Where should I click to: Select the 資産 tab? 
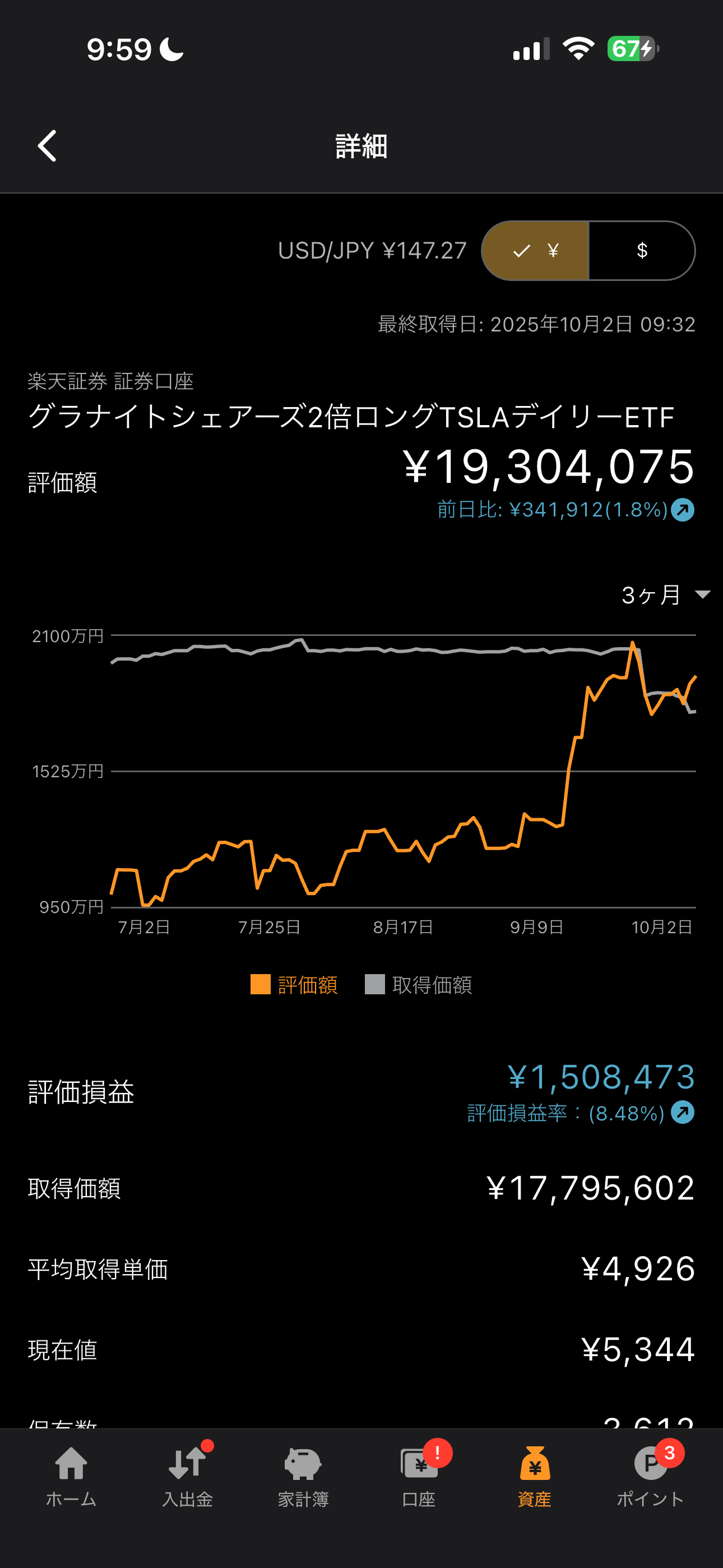click(534, 1475)
